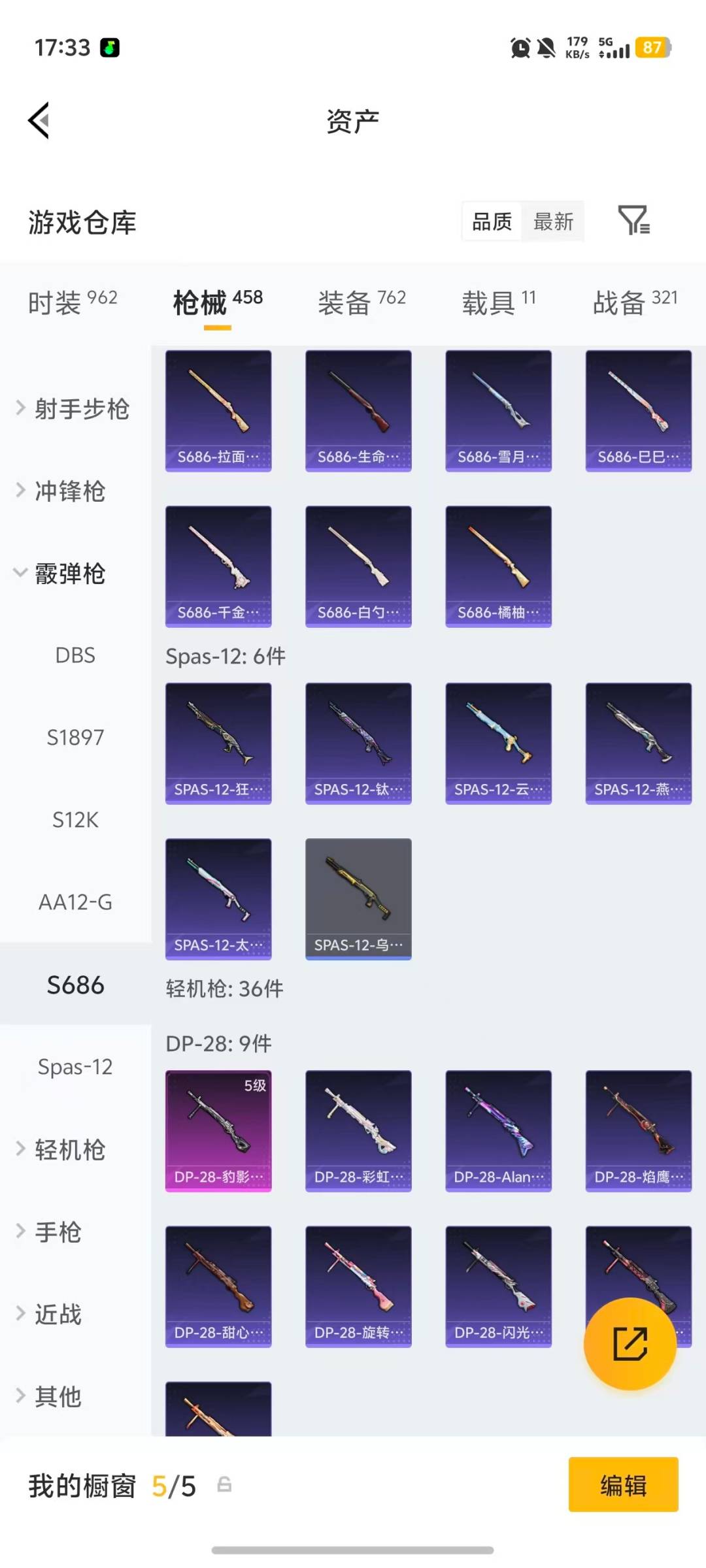Switch sorting to 品质
Image resolution: width=706 pixels, height=1568 pixels.
pos(490,222)
